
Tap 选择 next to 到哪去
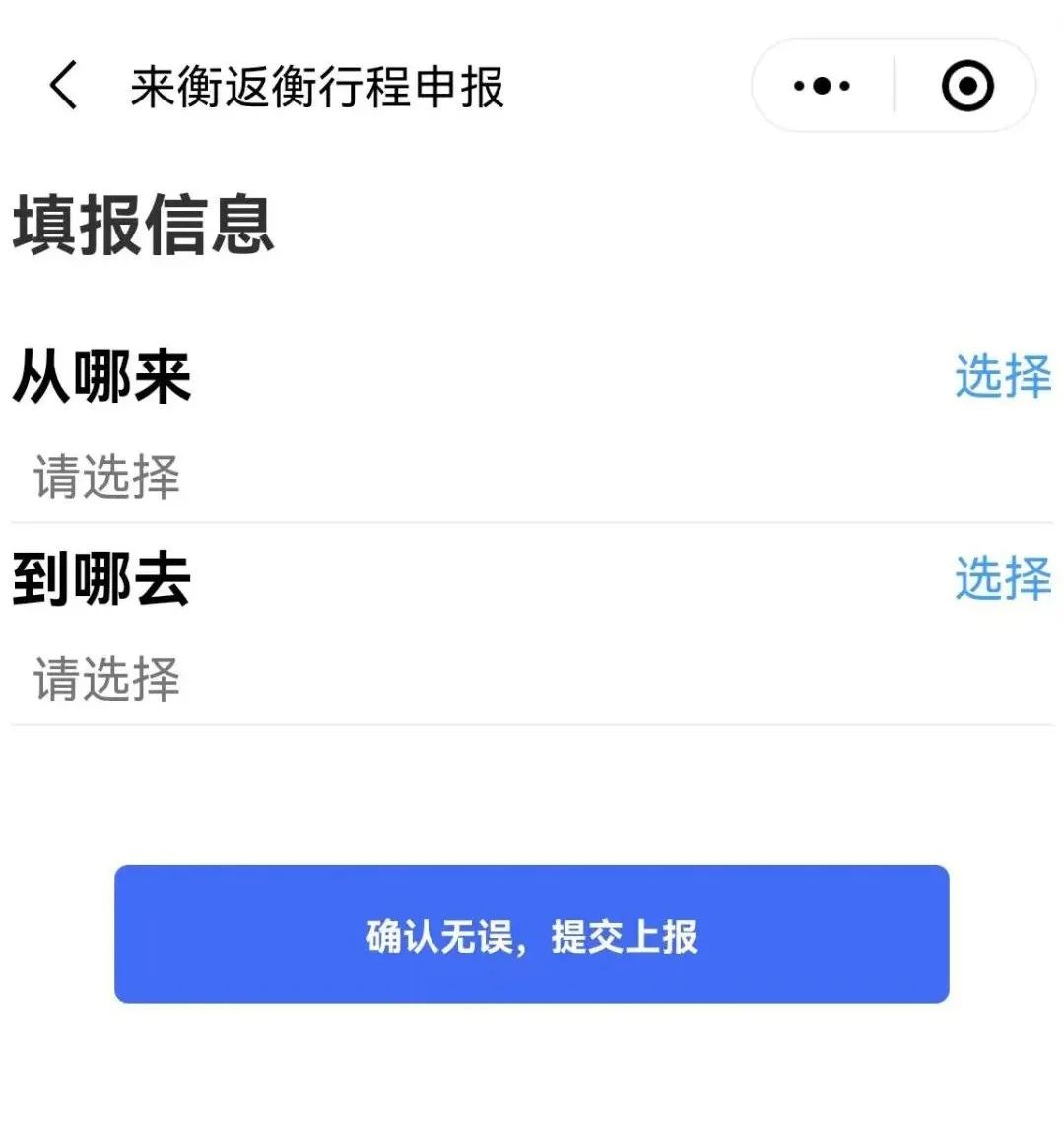tap(1002, 578)
